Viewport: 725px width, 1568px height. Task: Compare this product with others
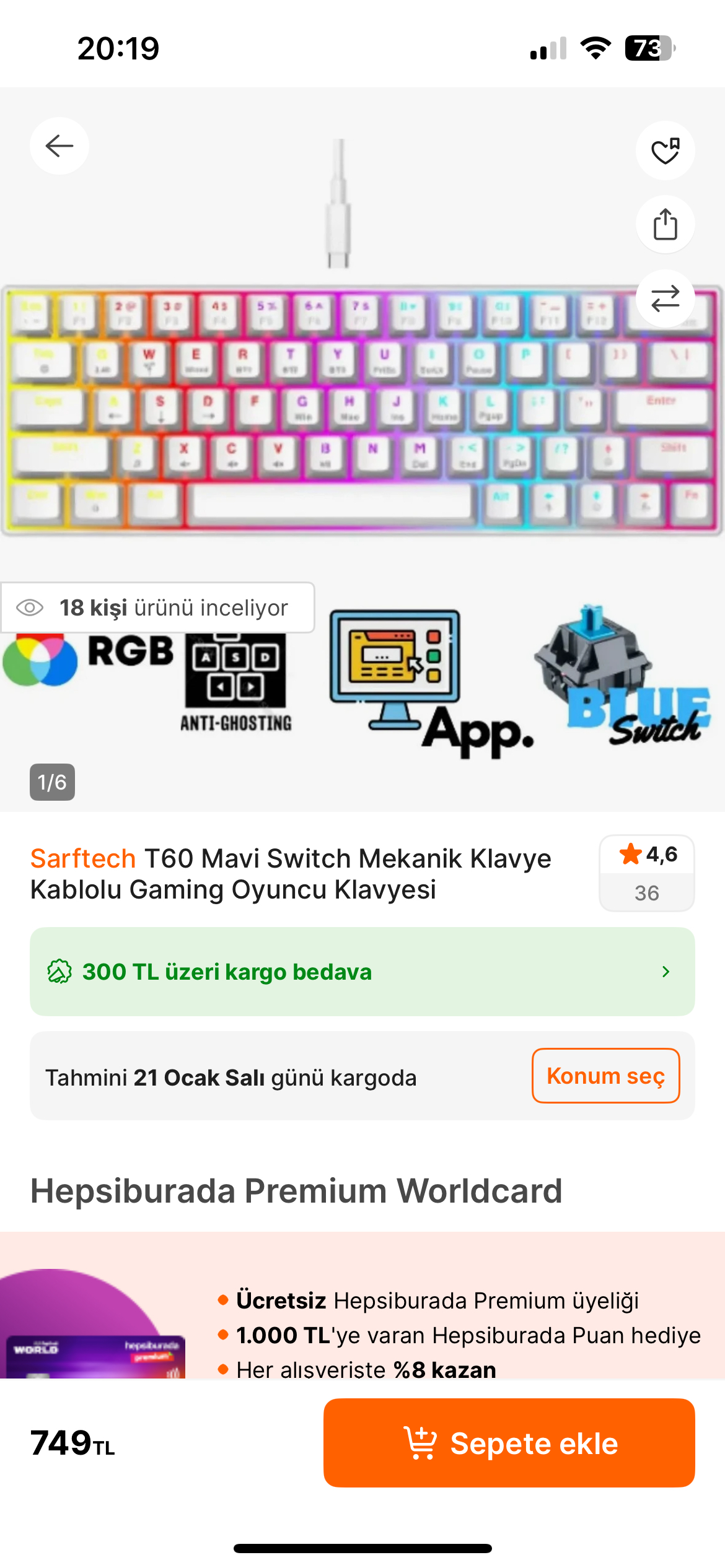coord(665,299)
